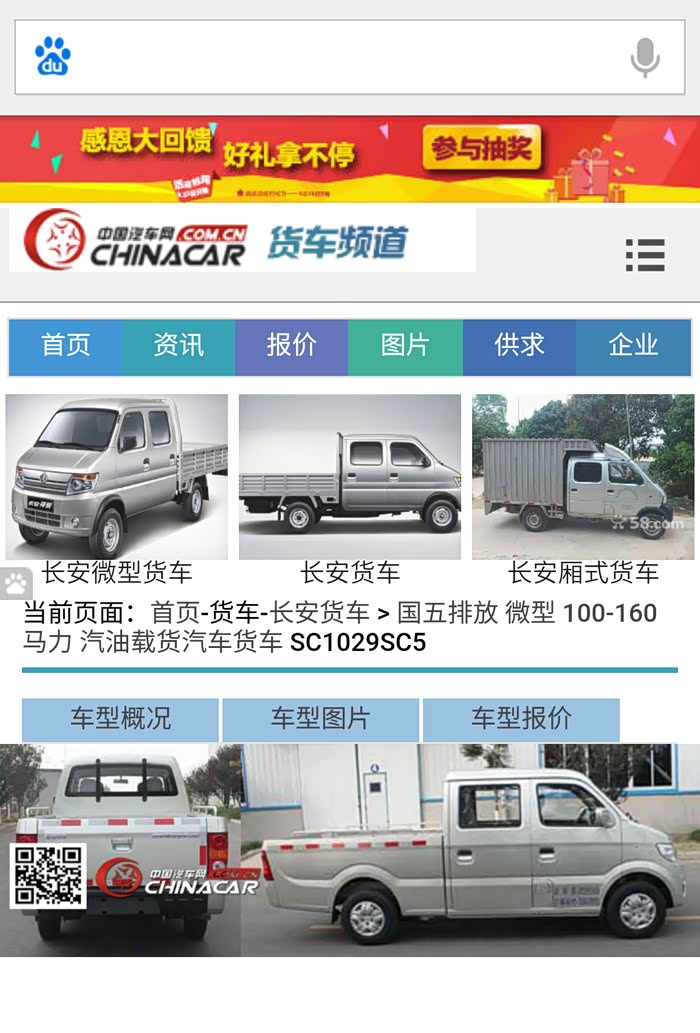The image size is (700, 1033).
Task: Switch to the 资讯 tab
Action: (179, 346)
